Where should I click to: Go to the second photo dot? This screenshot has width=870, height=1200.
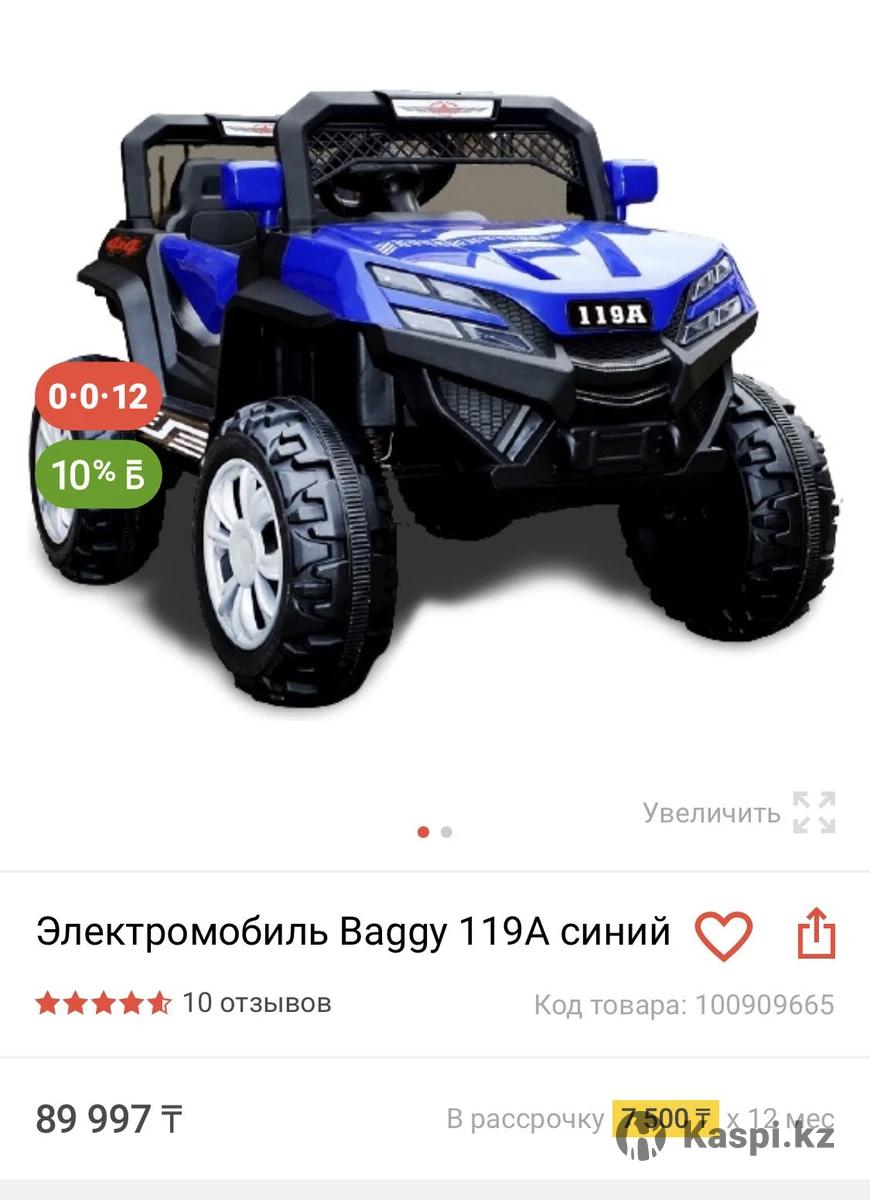(446, 832)
